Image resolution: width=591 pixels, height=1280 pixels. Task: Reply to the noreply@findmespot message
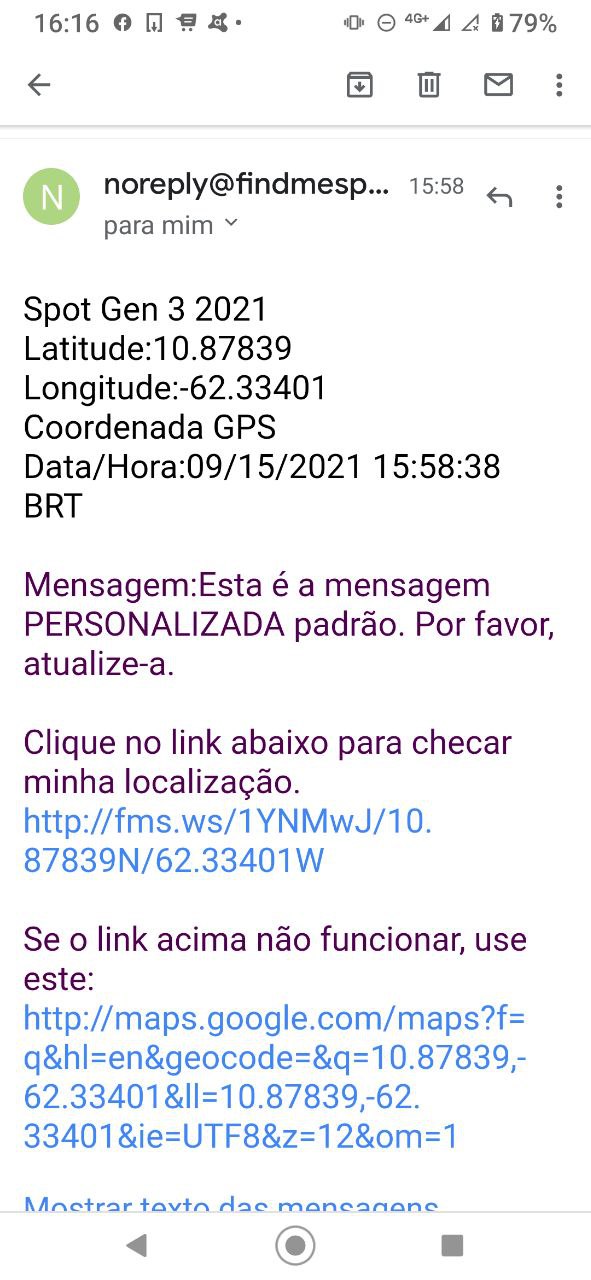[499, 197]
